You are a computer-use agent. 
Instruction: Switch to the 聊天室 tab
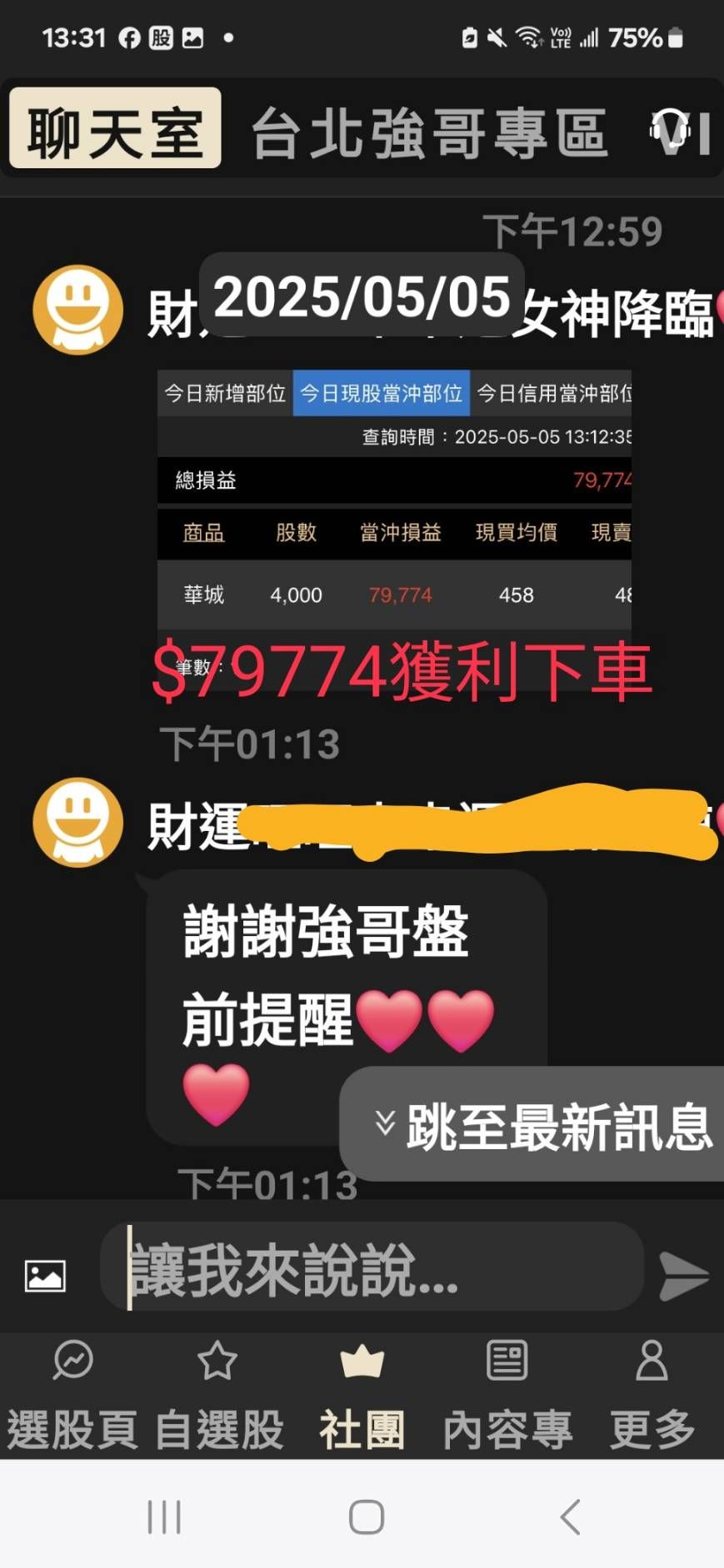pos(115,129)
